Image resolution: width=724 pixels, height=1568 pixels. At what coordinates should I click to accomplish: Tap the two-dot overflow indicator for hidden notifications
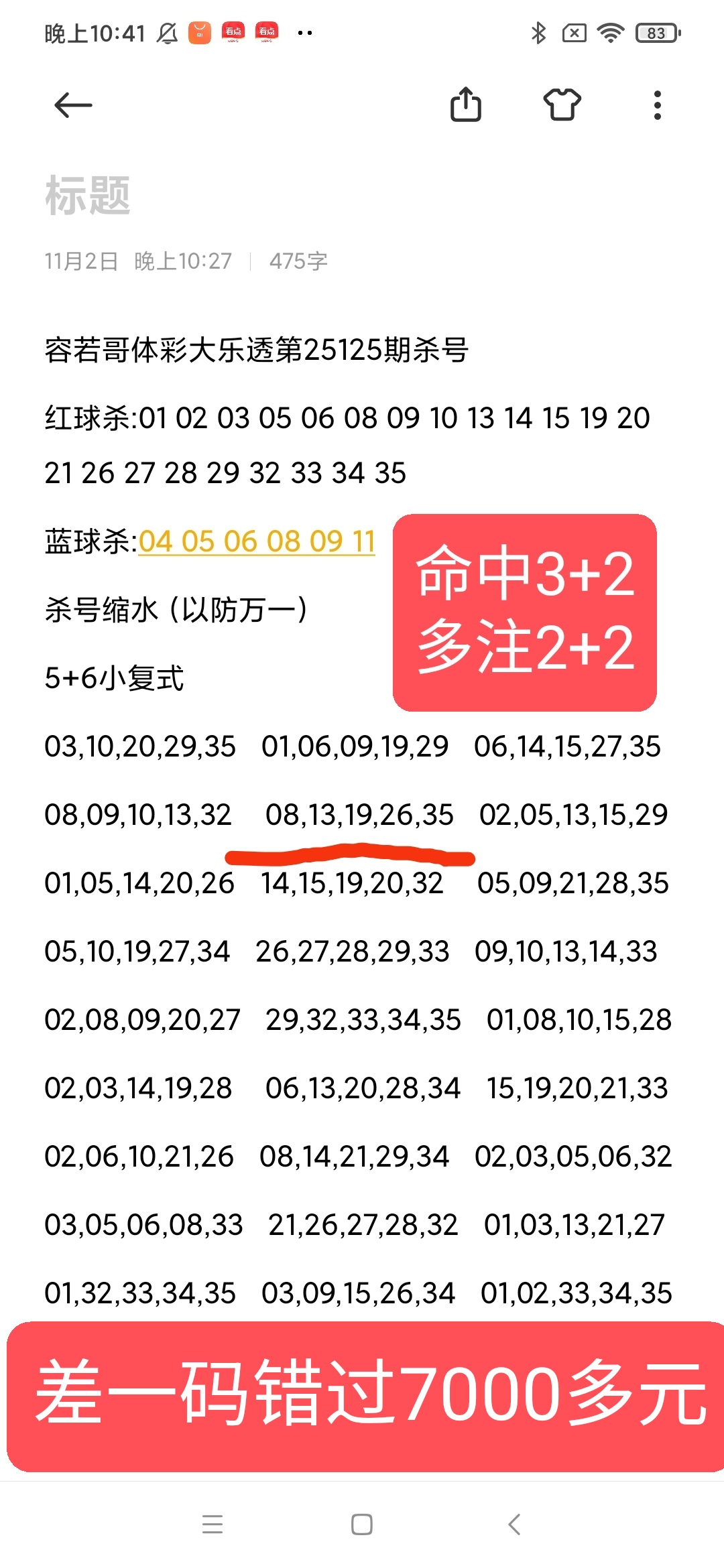pos(305,32)
